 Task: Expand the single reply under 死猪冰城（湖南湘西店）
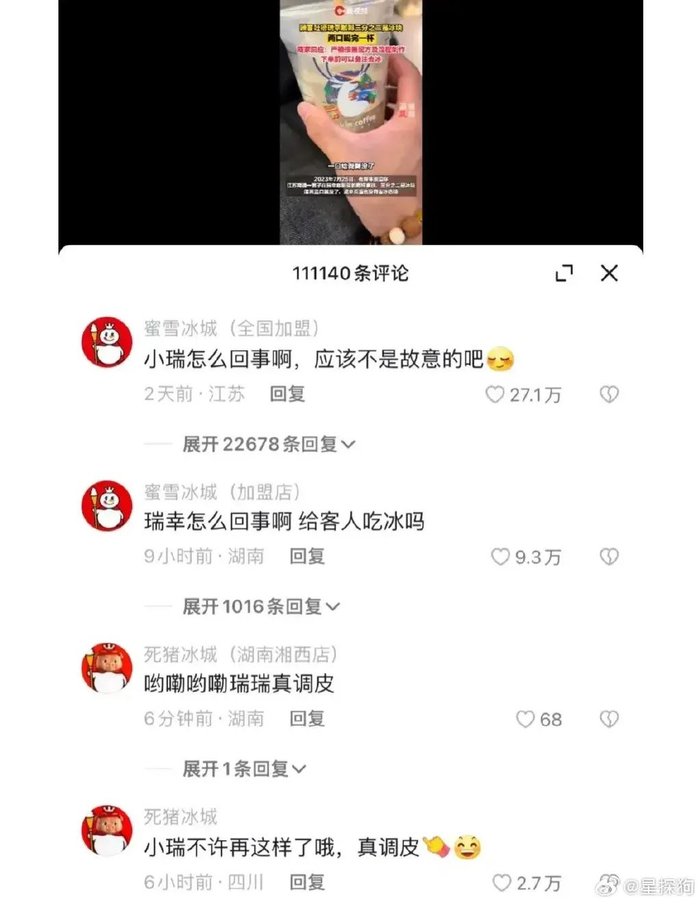(x=244, y=768)
